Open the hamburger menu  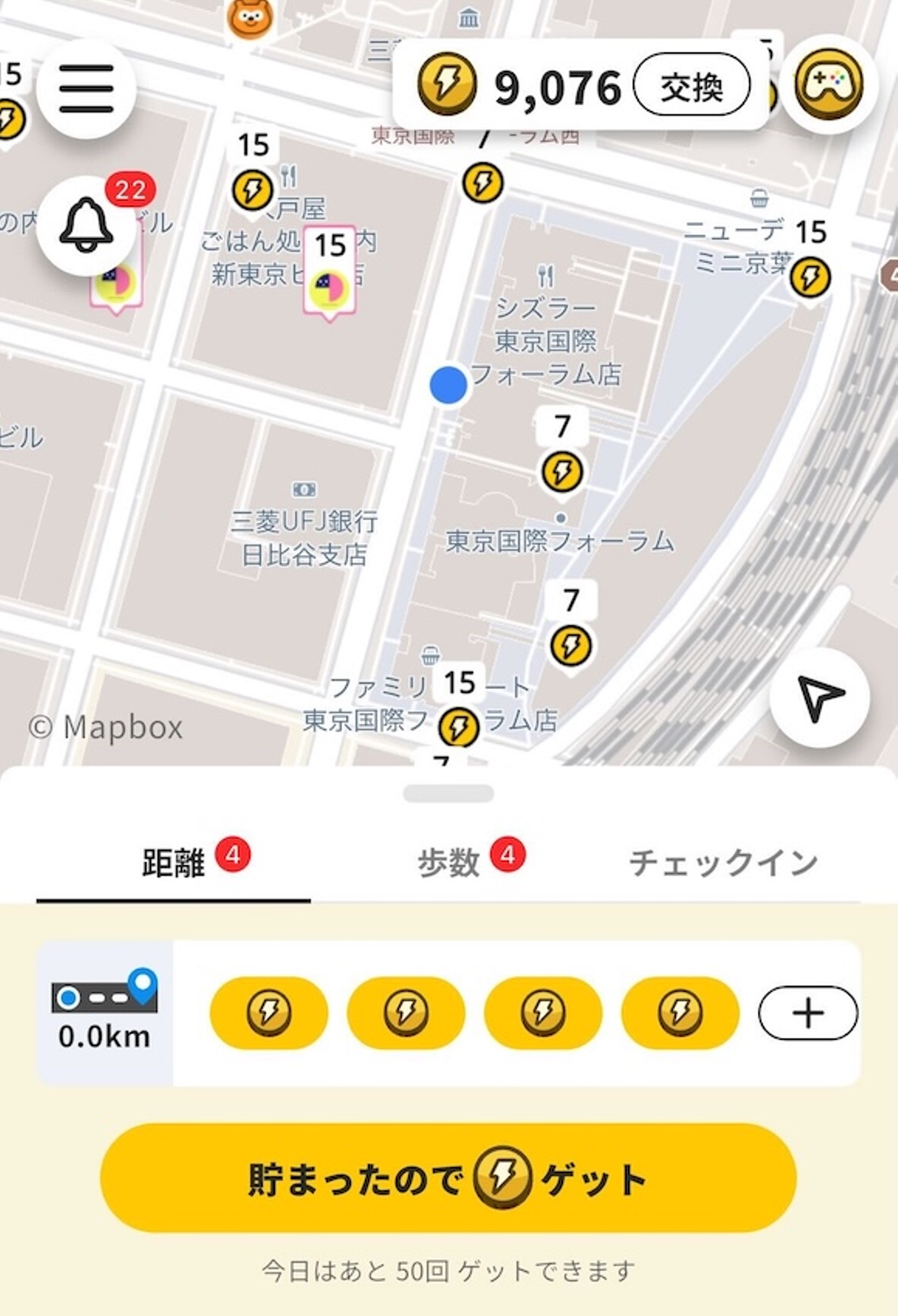coord(86,89)
